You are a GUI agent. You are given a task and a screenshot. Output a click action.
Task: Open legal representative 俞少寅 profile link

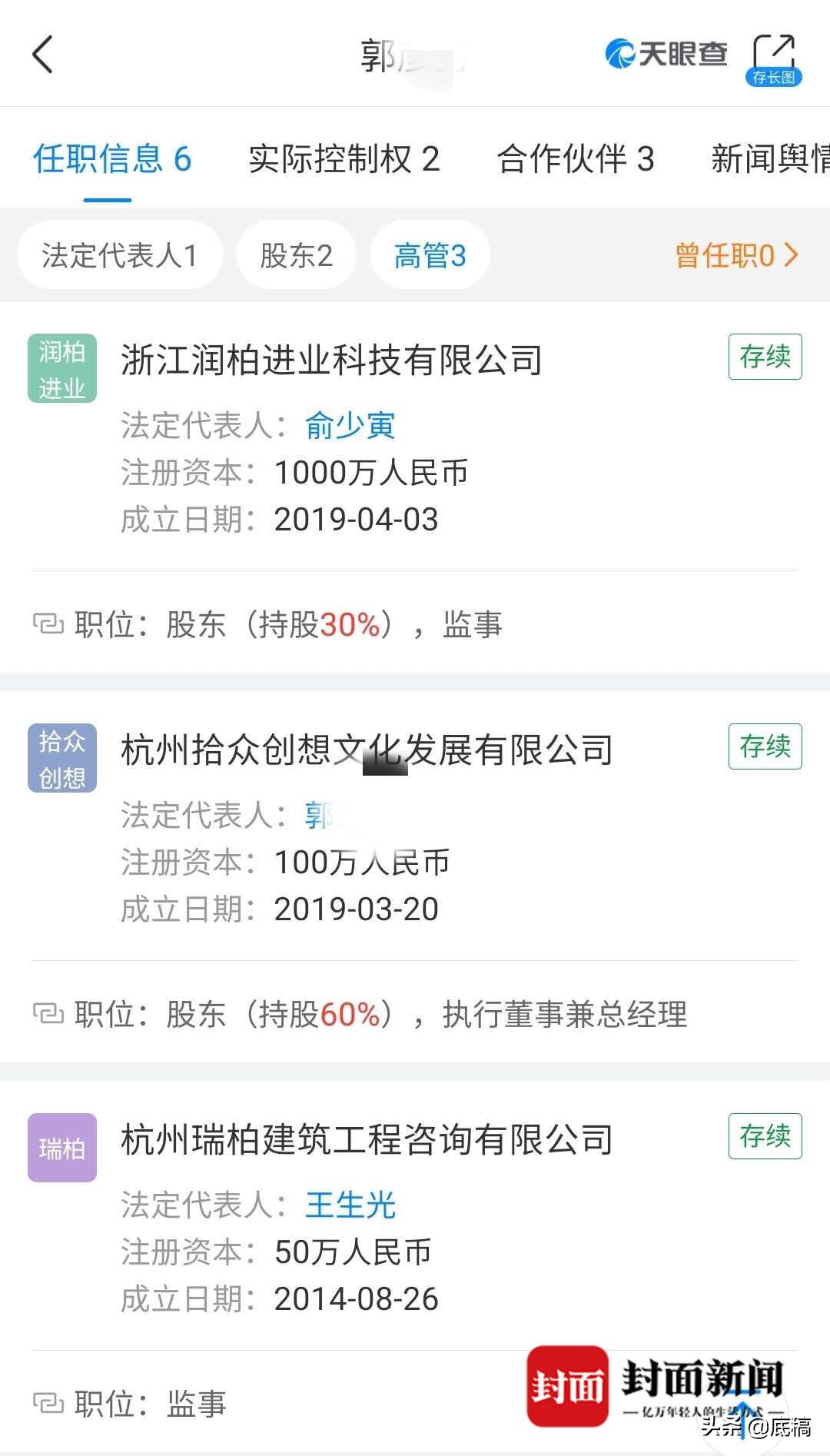pyautogui.click(x=350, y=426)
